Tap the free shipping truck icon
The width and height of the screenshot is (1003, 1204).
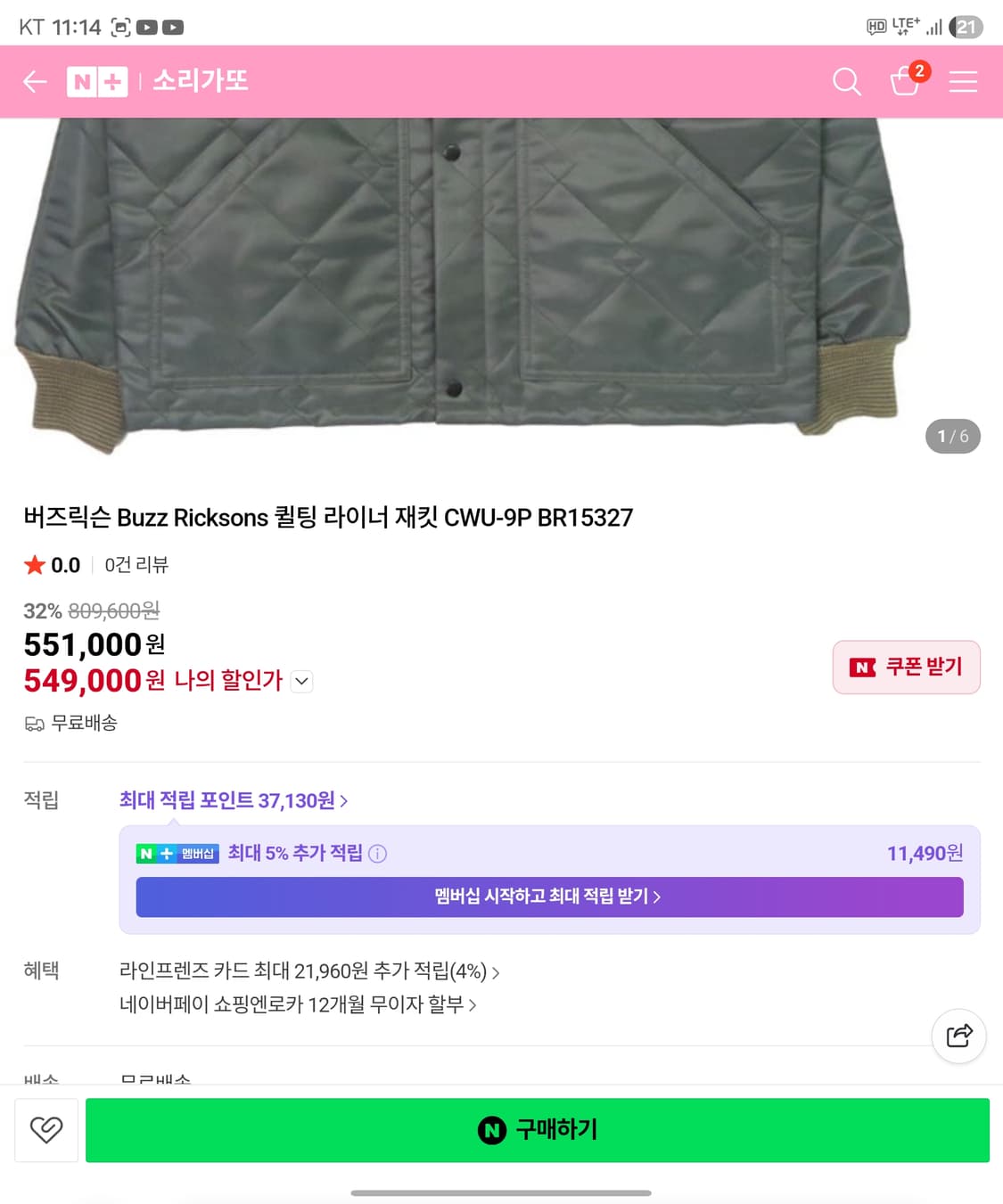[x=34, y=723]
